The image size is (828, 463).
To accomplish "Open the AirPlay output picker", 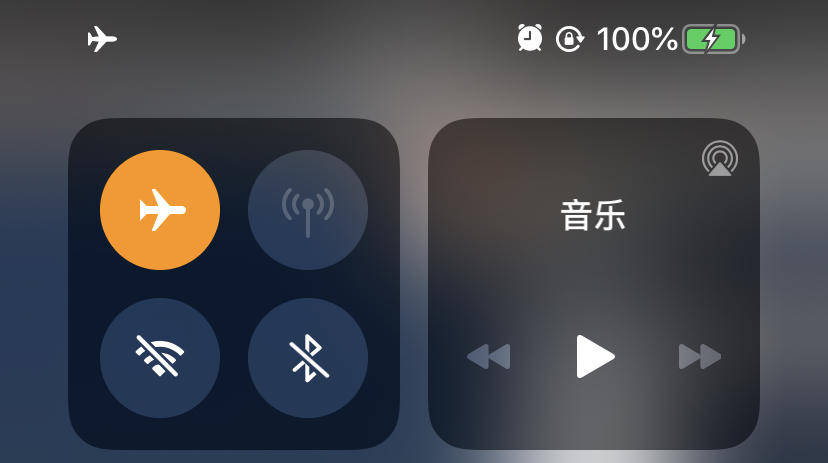I will pos(720,159).
